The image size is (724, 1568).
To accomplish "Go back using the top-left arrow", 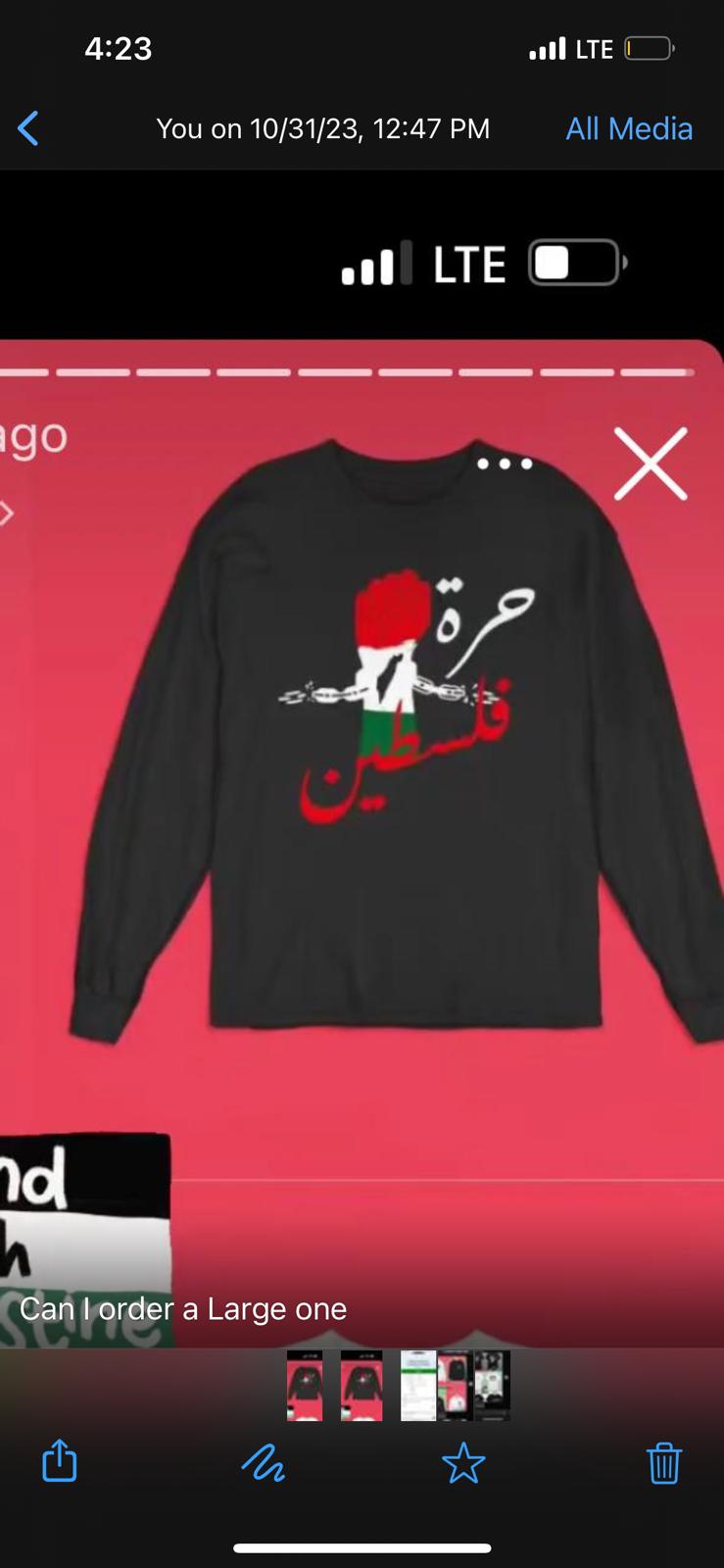I will click(28, 128).
